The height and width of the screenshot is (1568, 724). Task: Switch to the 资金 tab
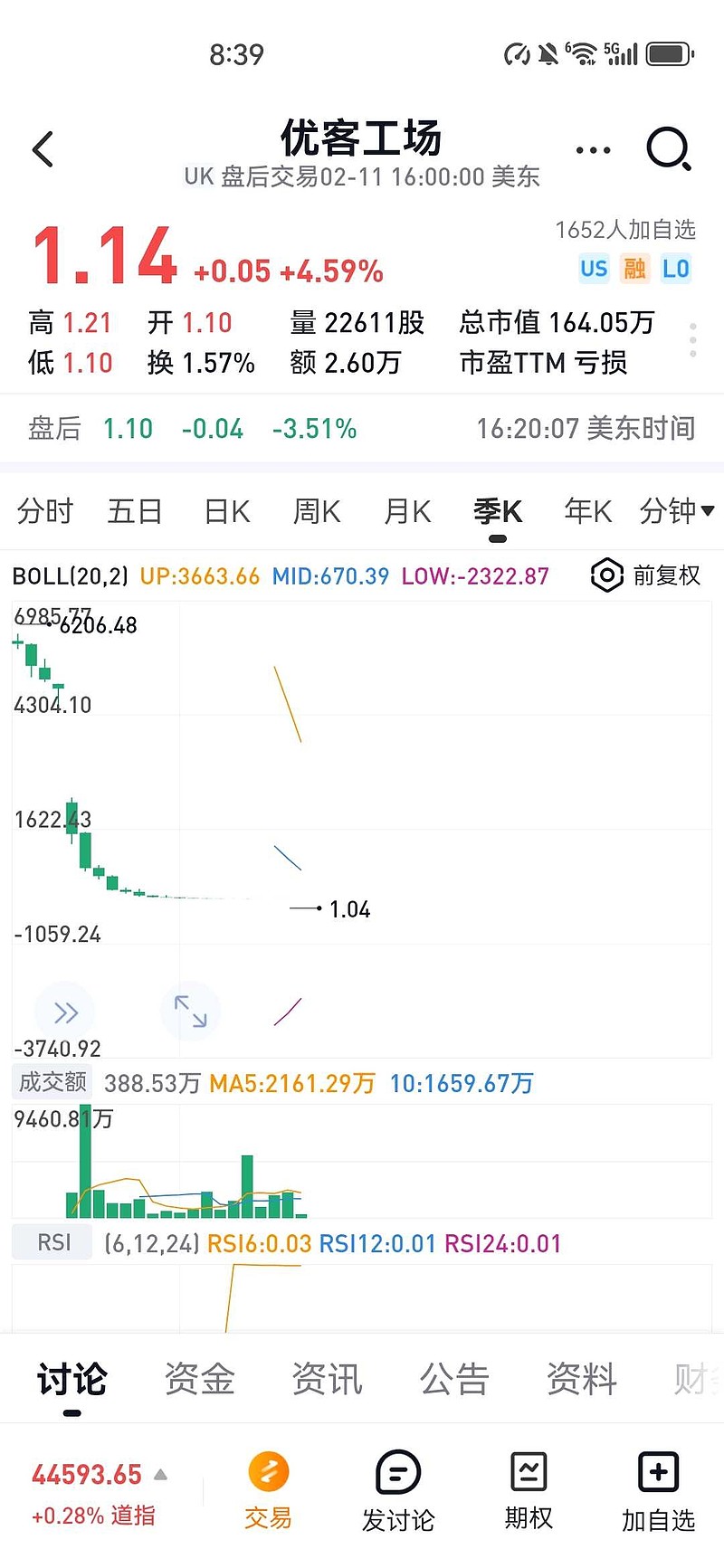tap(199, 1379)
